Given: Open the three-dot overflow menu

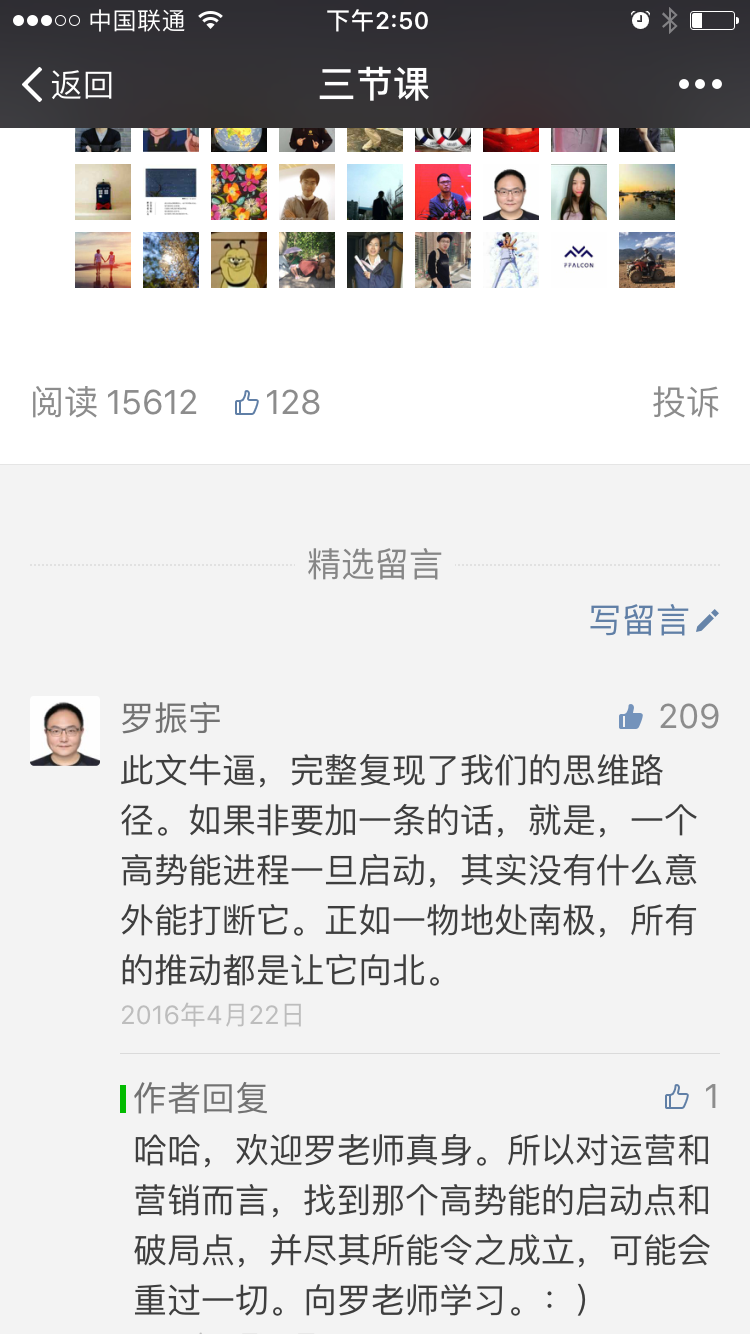Looking at the screenshot, I should [x=700, y=85].
